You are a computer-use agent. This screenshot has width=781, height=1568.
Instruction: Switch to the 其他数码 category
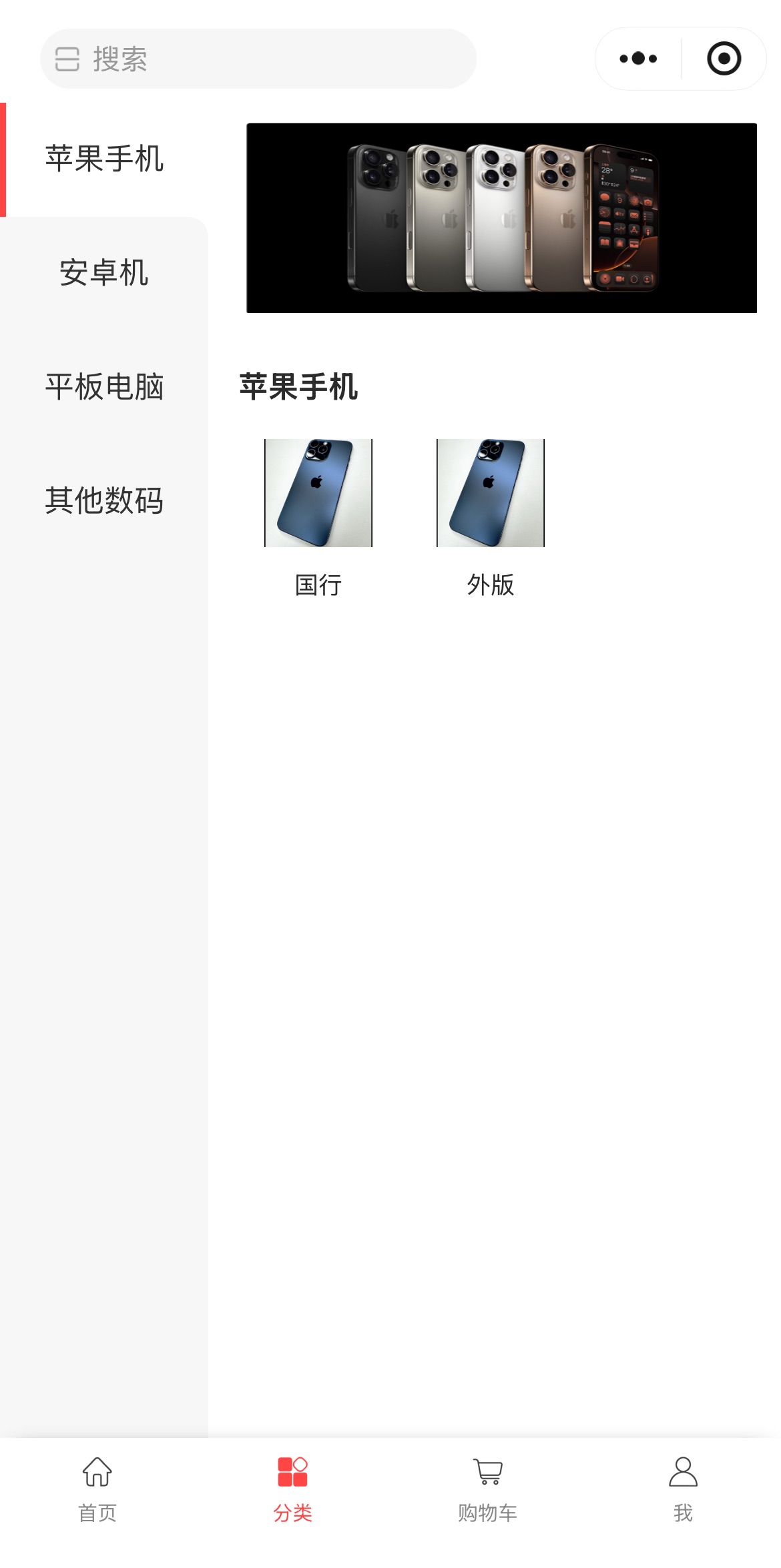pos(104,500)
